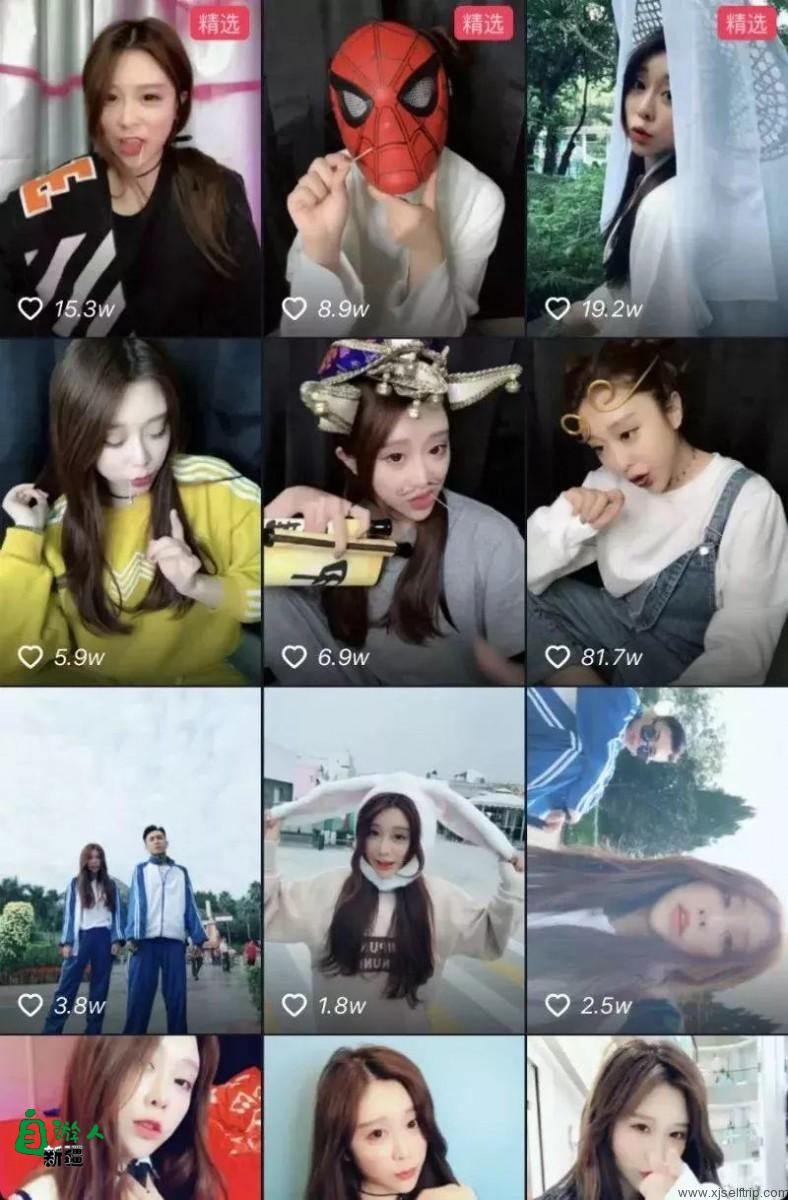
Task: Play the video with 6.9w likes
Action: 393,510
